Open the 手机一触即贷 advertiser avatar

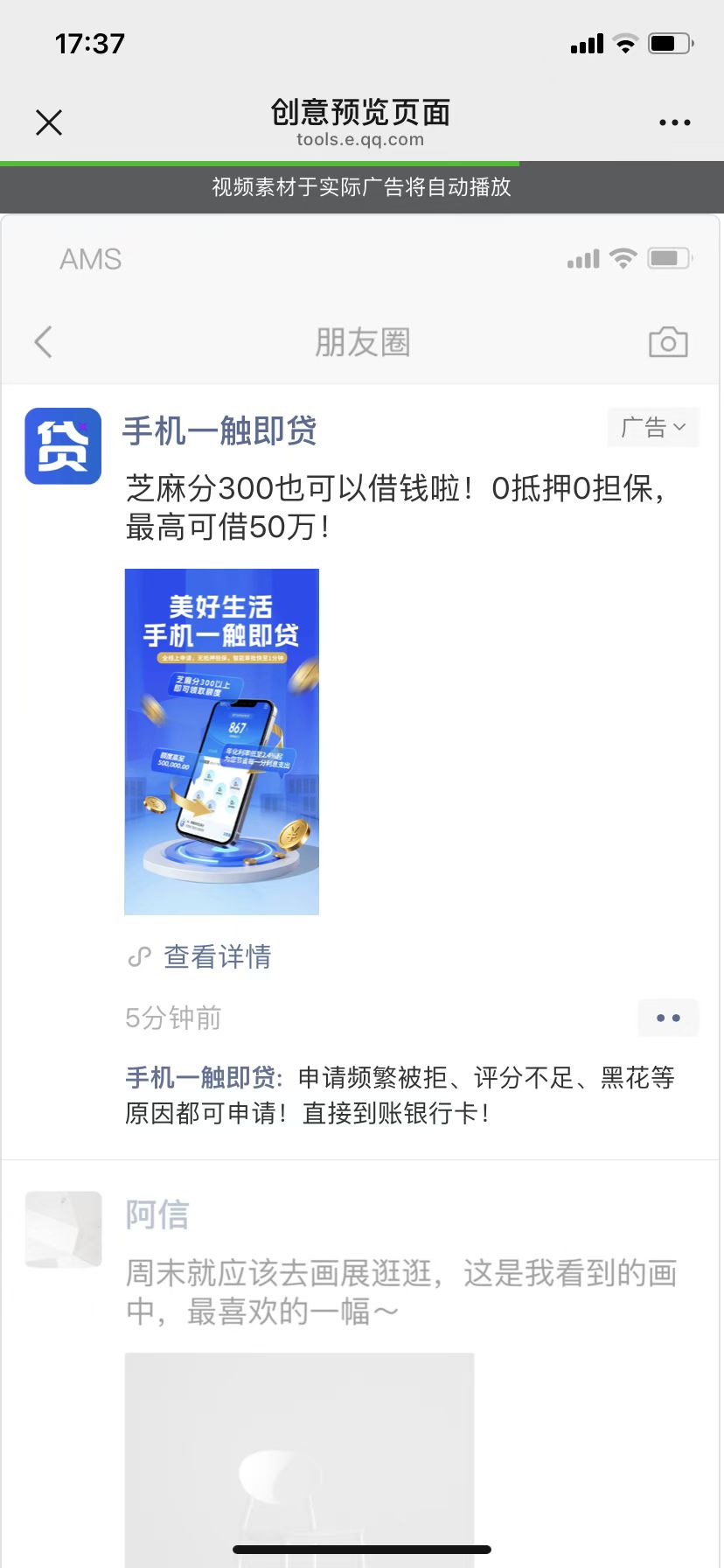tap(63, 446)
